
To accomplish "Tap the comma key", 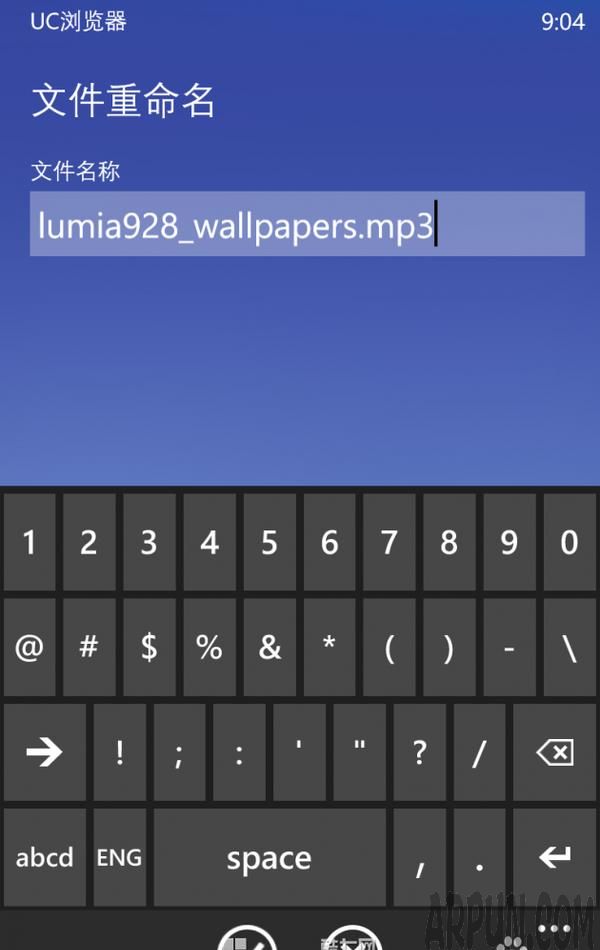I will [419, 857].
